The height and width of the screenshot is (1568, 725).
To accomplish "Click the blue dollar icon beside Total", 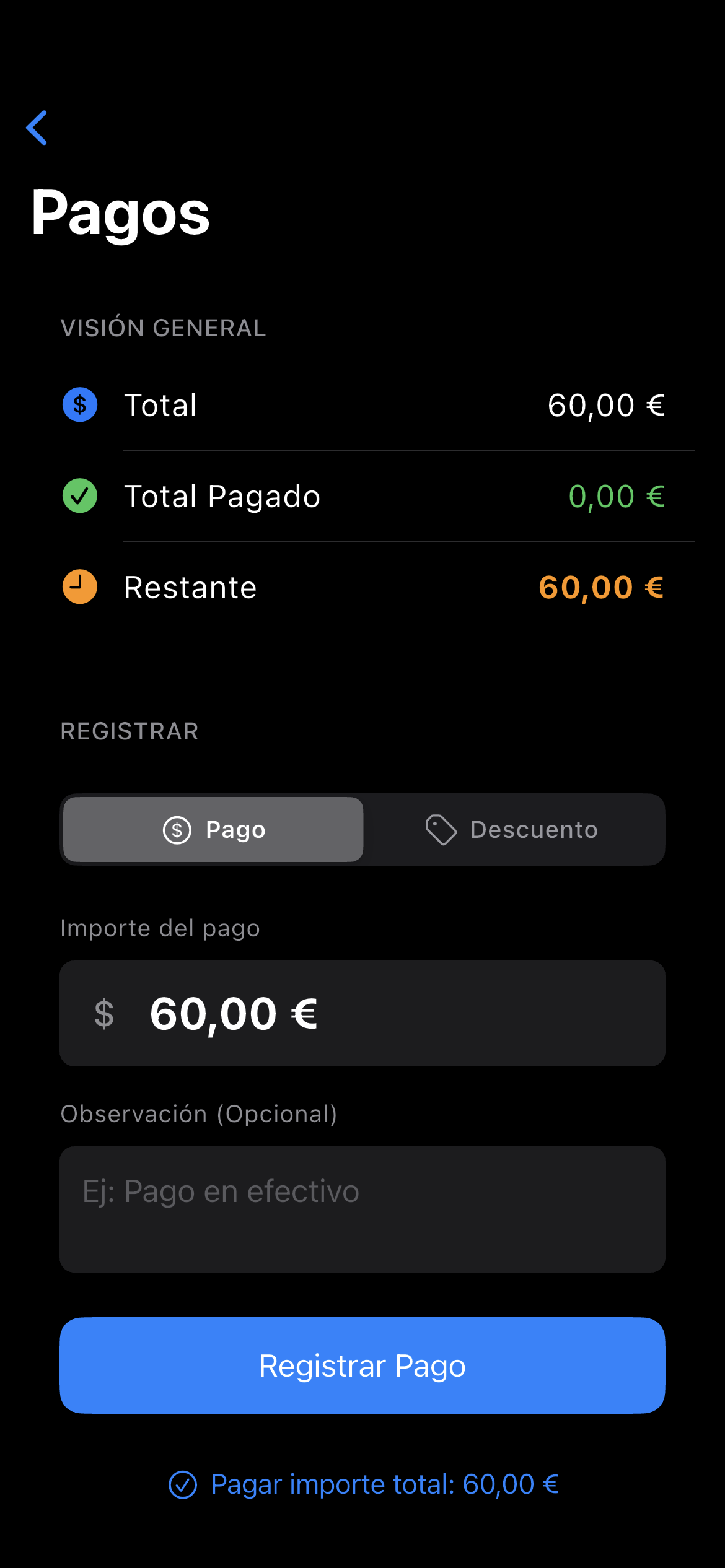I will [x=79, y=405].
